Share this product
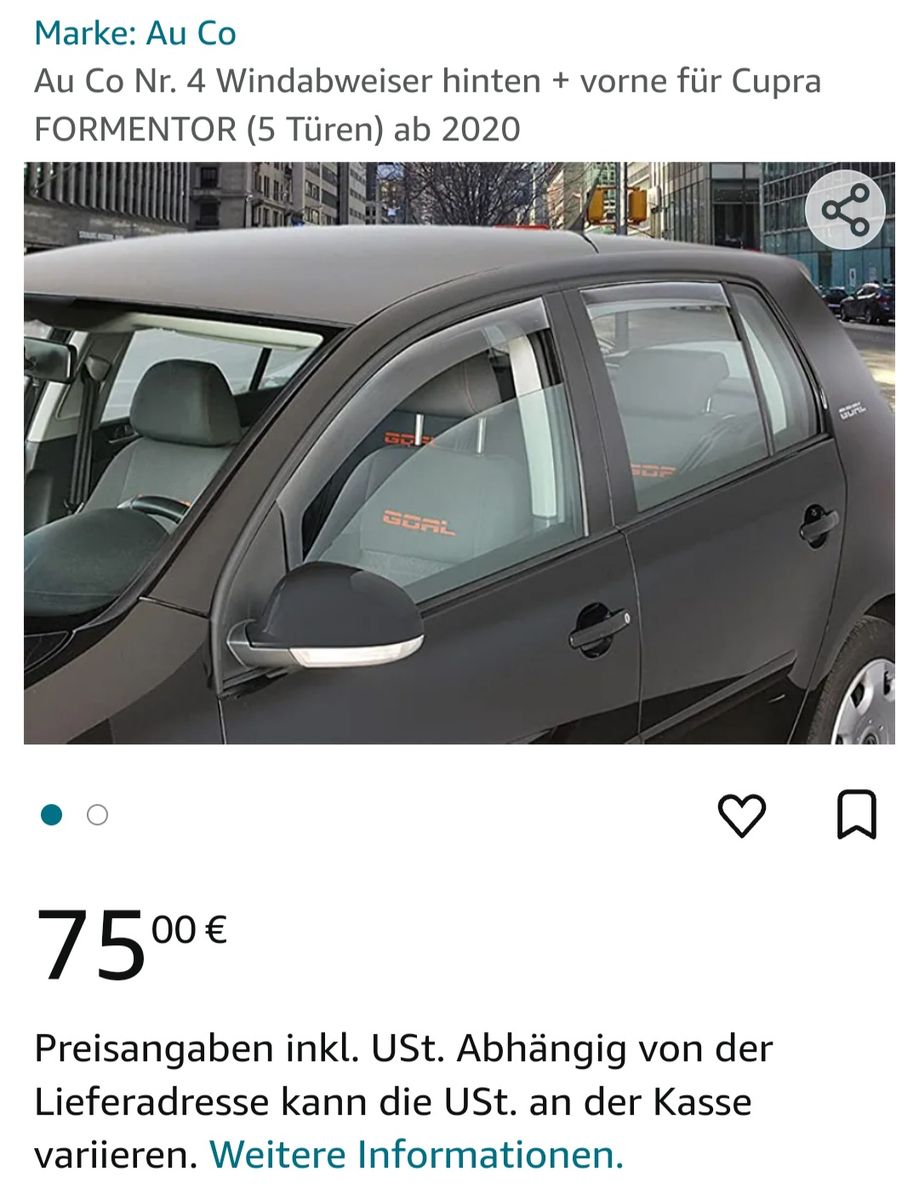 pos(845,210)
